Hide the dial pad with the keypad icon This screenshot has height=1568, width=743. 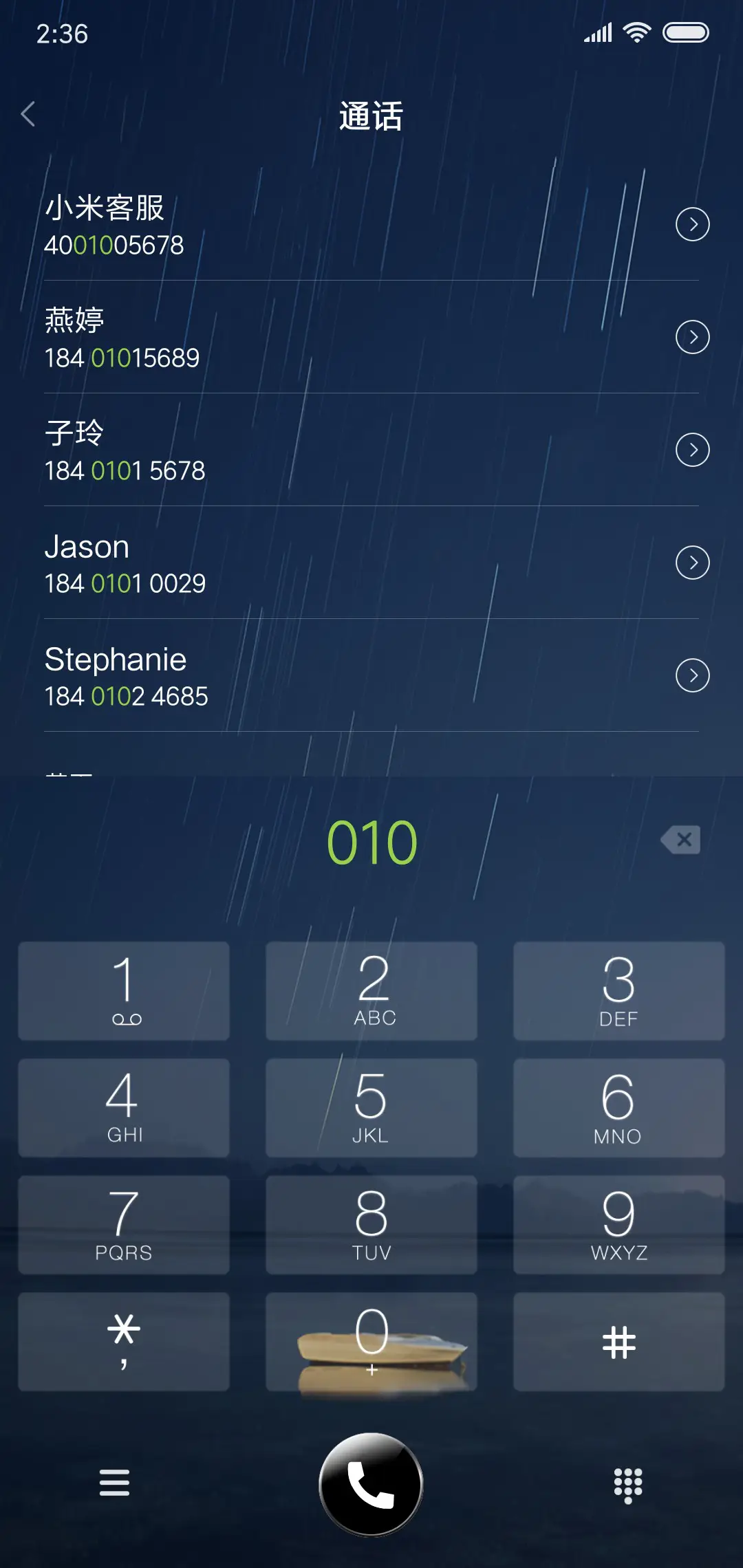pos(627,1485)
